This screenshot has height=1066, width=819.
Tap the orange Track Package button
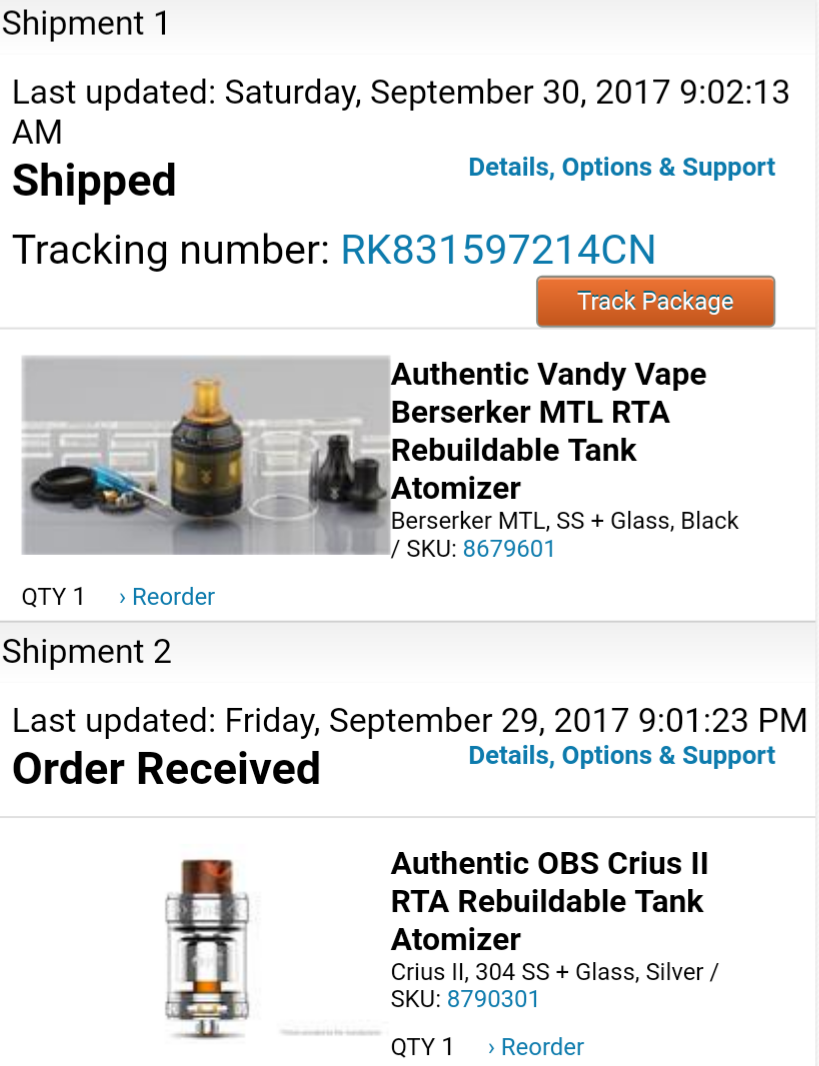655,301
